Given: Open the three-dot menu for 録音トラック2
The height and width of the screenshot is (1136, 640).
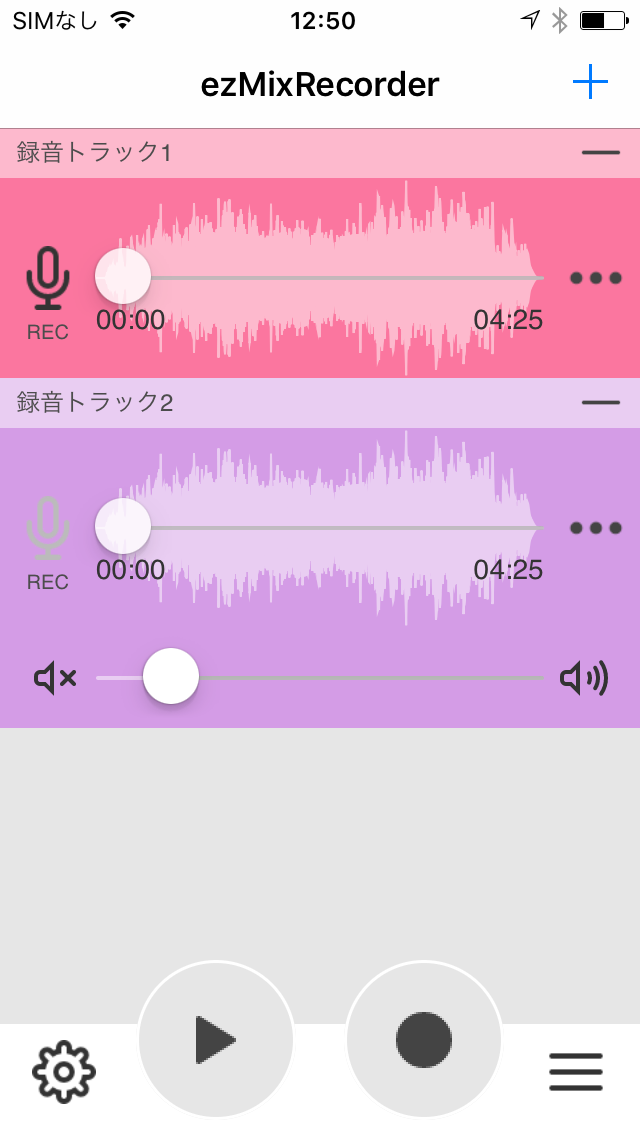Looking at the screenshot, I should [596, 527].
